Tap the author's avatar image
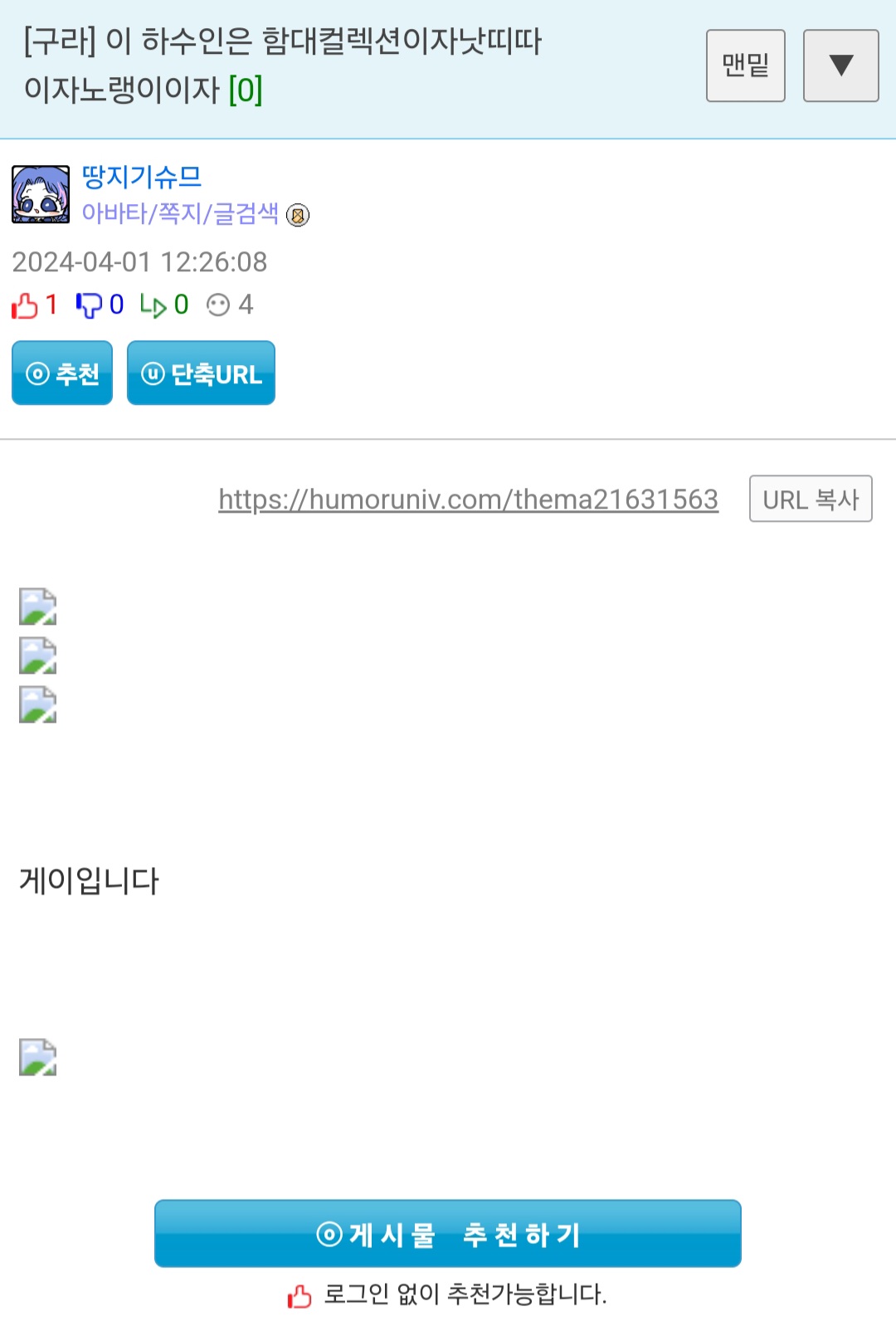This screenshot has width=896, height=1326. click(41, 195)
